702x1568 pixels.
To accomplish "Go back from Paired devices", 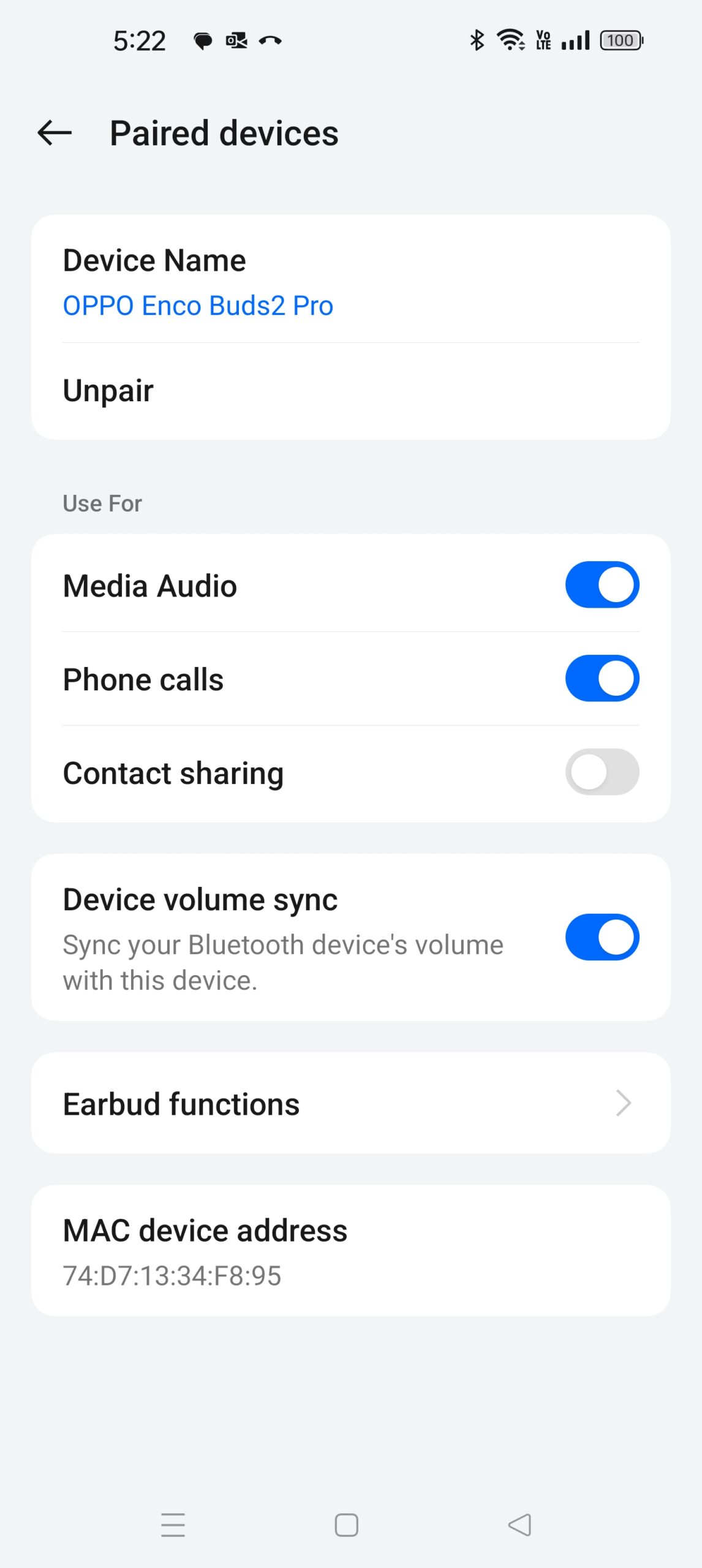I will pos(55,133).
